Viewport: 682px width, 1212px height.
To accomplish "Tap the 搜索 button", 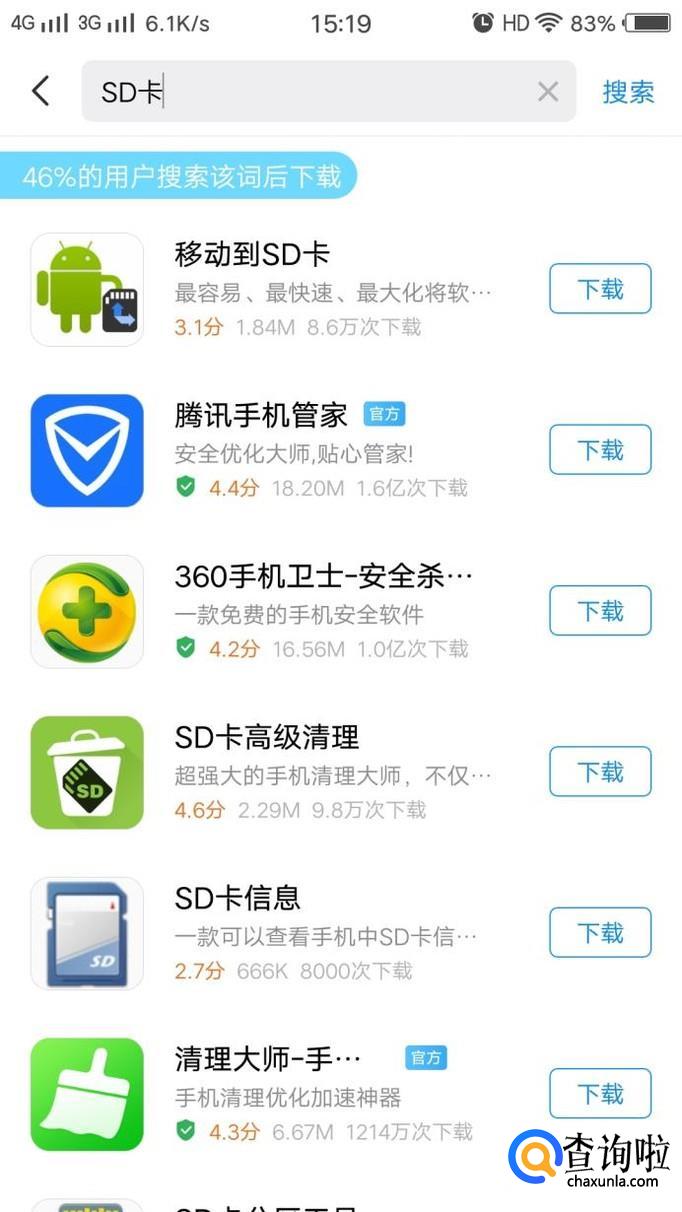I will pyautogui.click(x=628, y=92).
